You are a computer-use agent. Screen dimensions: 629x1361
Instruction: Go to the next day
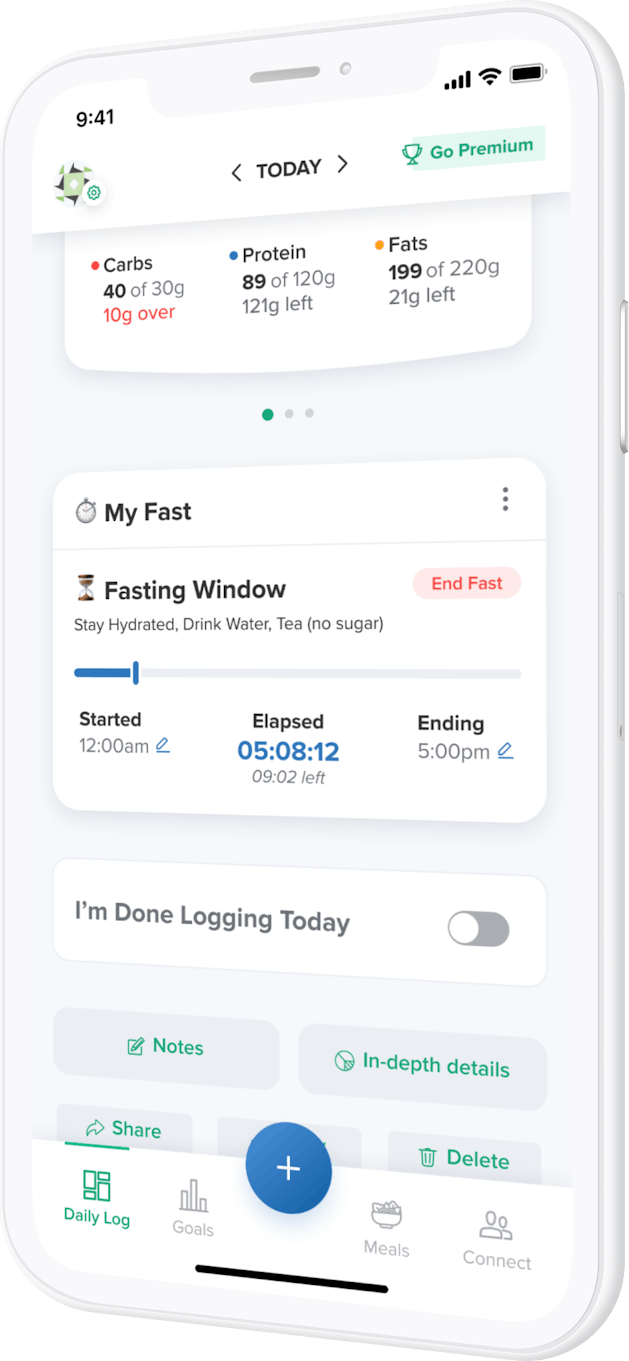click(342, 164)
